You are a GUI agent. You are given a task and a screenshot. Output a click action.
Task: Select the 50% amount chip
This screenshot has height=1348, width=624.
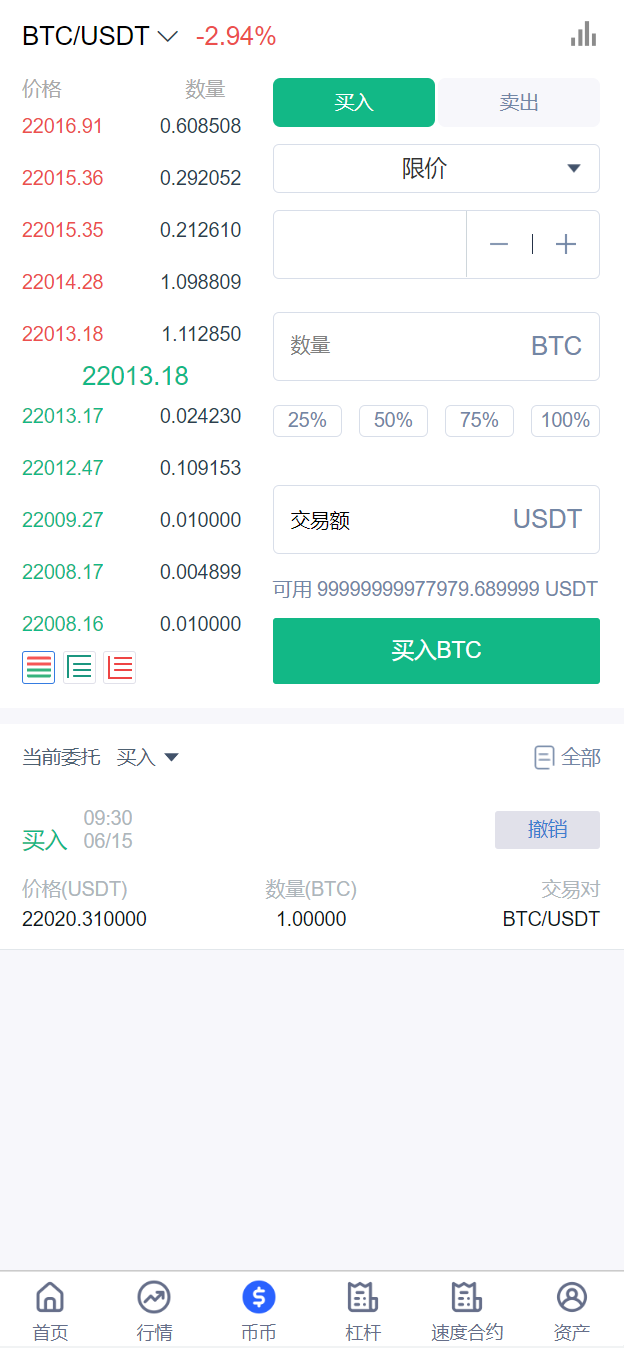393,421
